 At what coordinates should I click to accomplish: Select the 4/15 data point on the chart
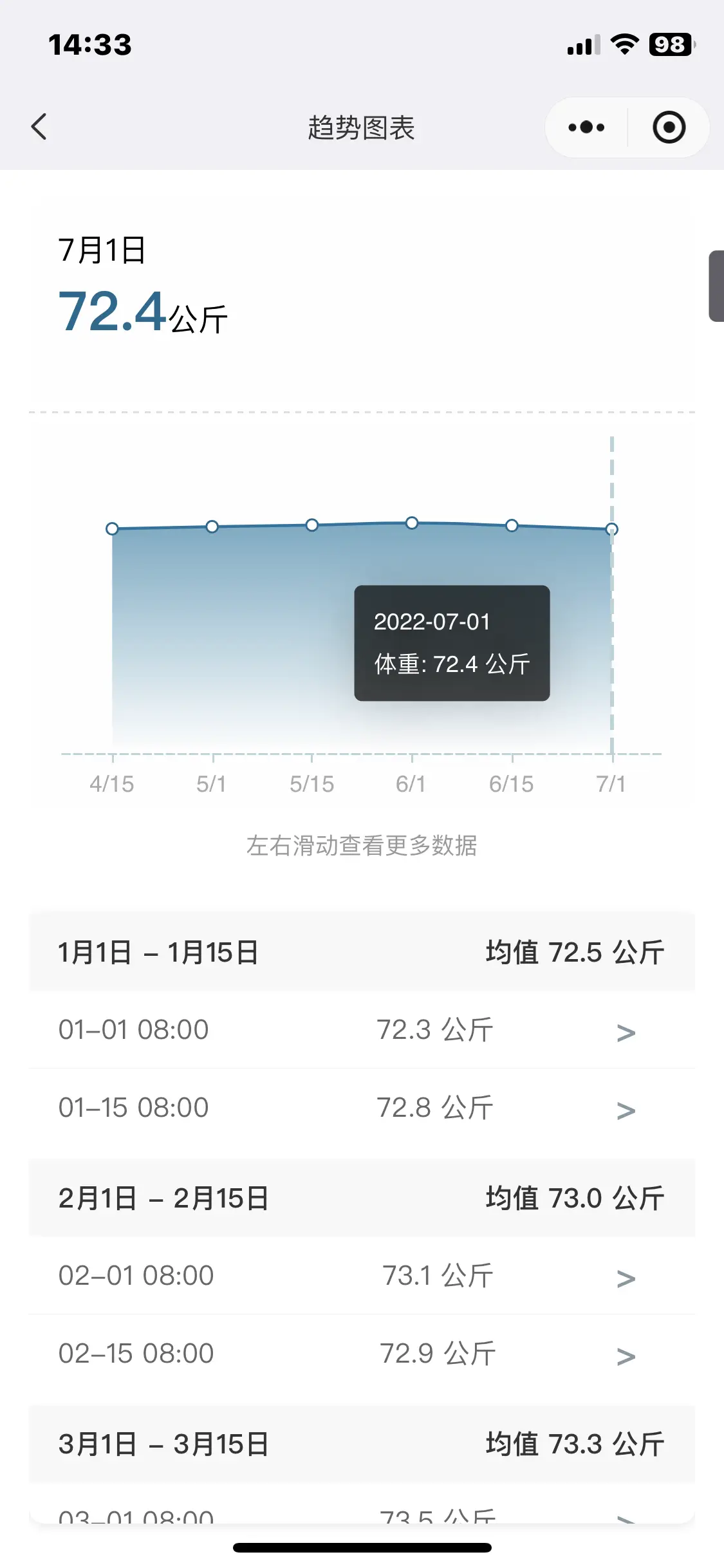tap(112, 529)
